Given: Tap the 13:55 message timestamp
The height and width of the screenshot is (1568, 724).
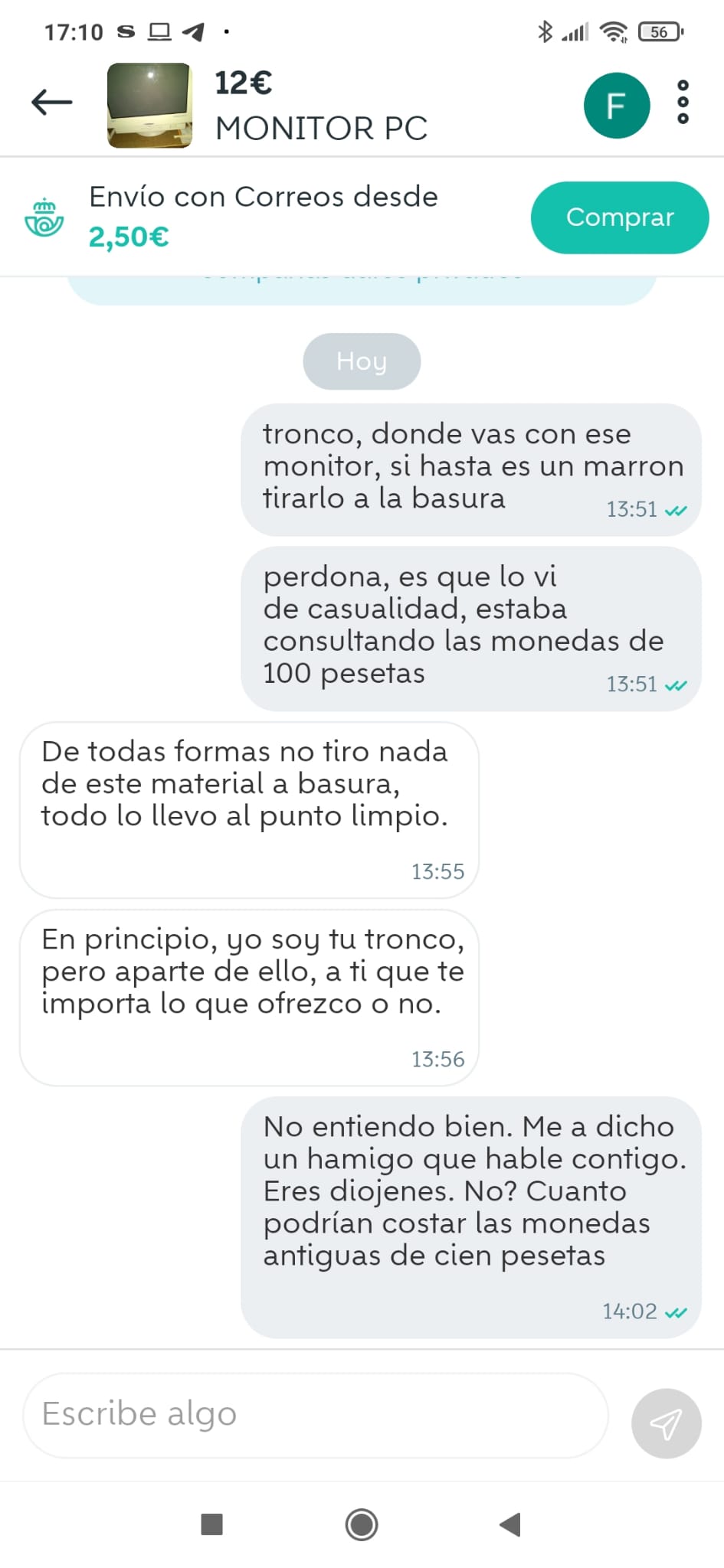Looking at the screenshot, I should (437, 871).
